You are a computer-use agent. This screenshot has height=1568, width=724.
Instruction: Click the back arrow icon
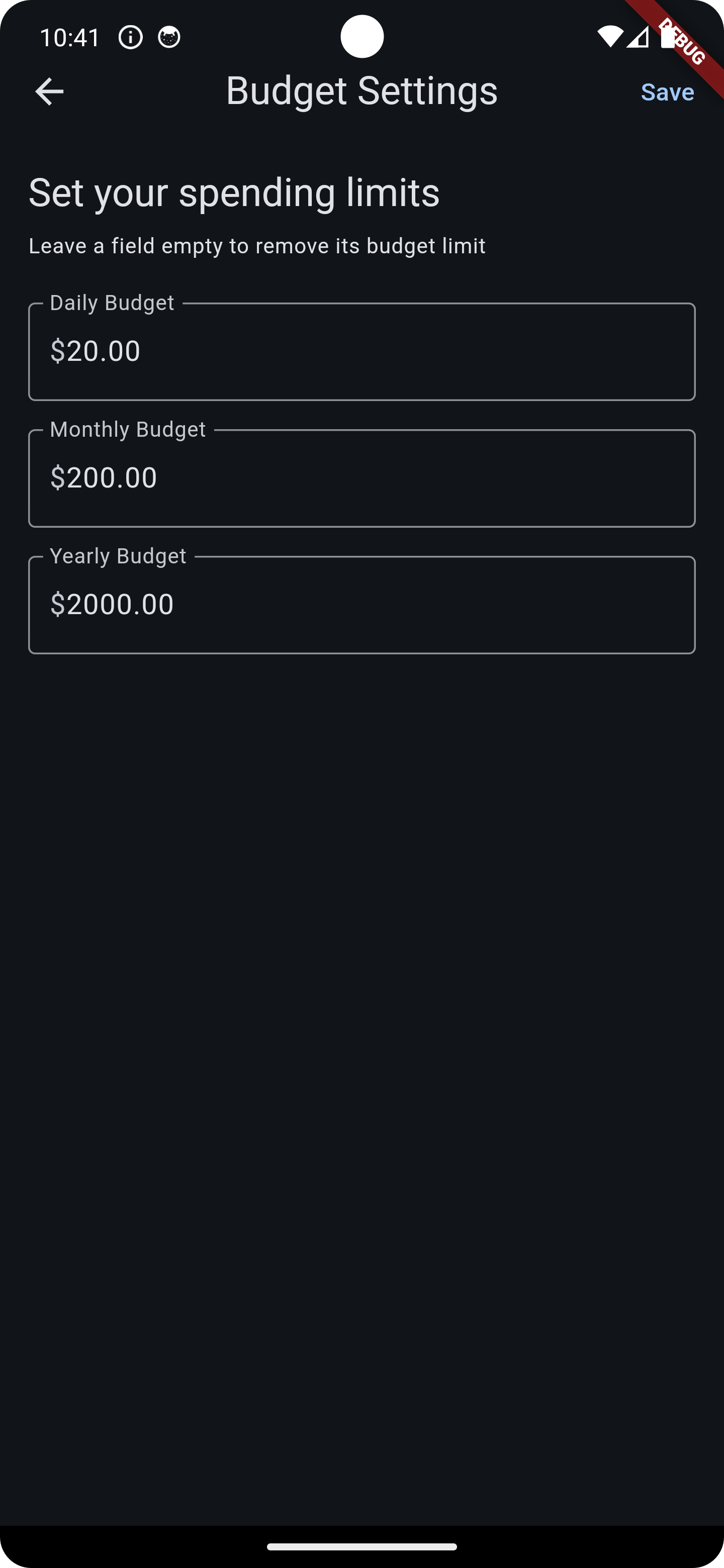[x=49, y=90]
